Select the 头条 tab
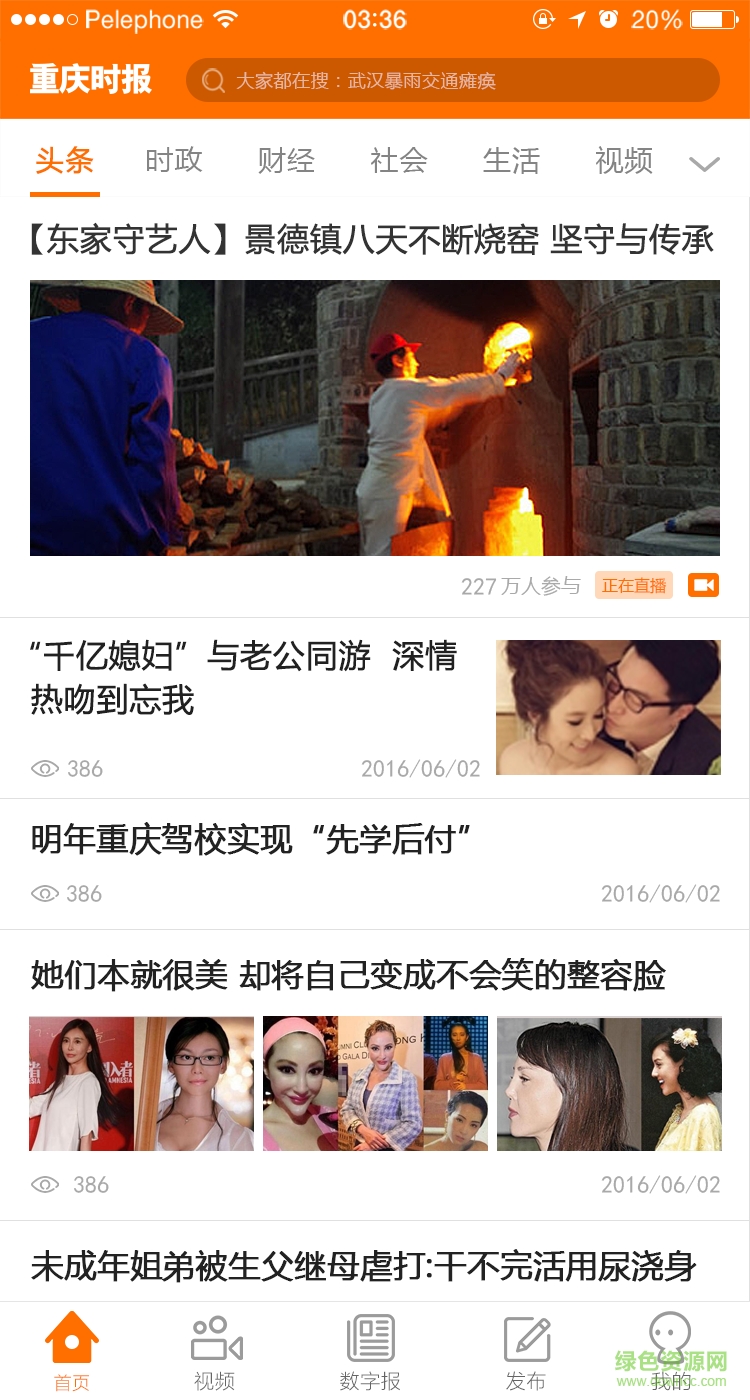This screenshot has width=750, height=1400. [x=65, y=161]
